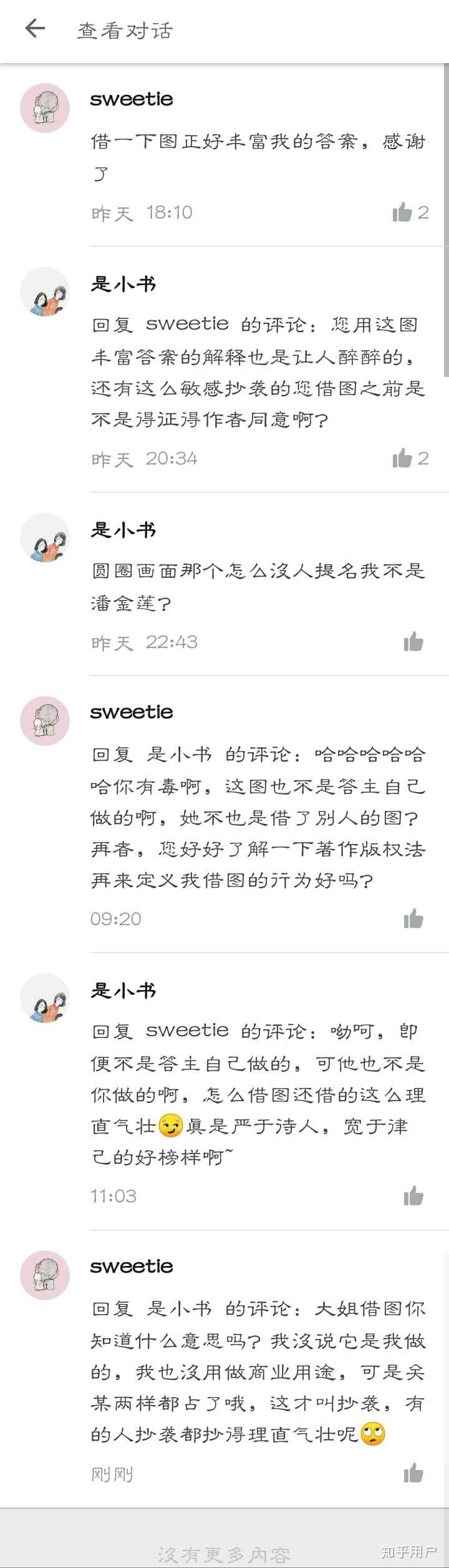
Task: Like 是小书's comment posted 昨天 20:34
Action: pos(403,458)
